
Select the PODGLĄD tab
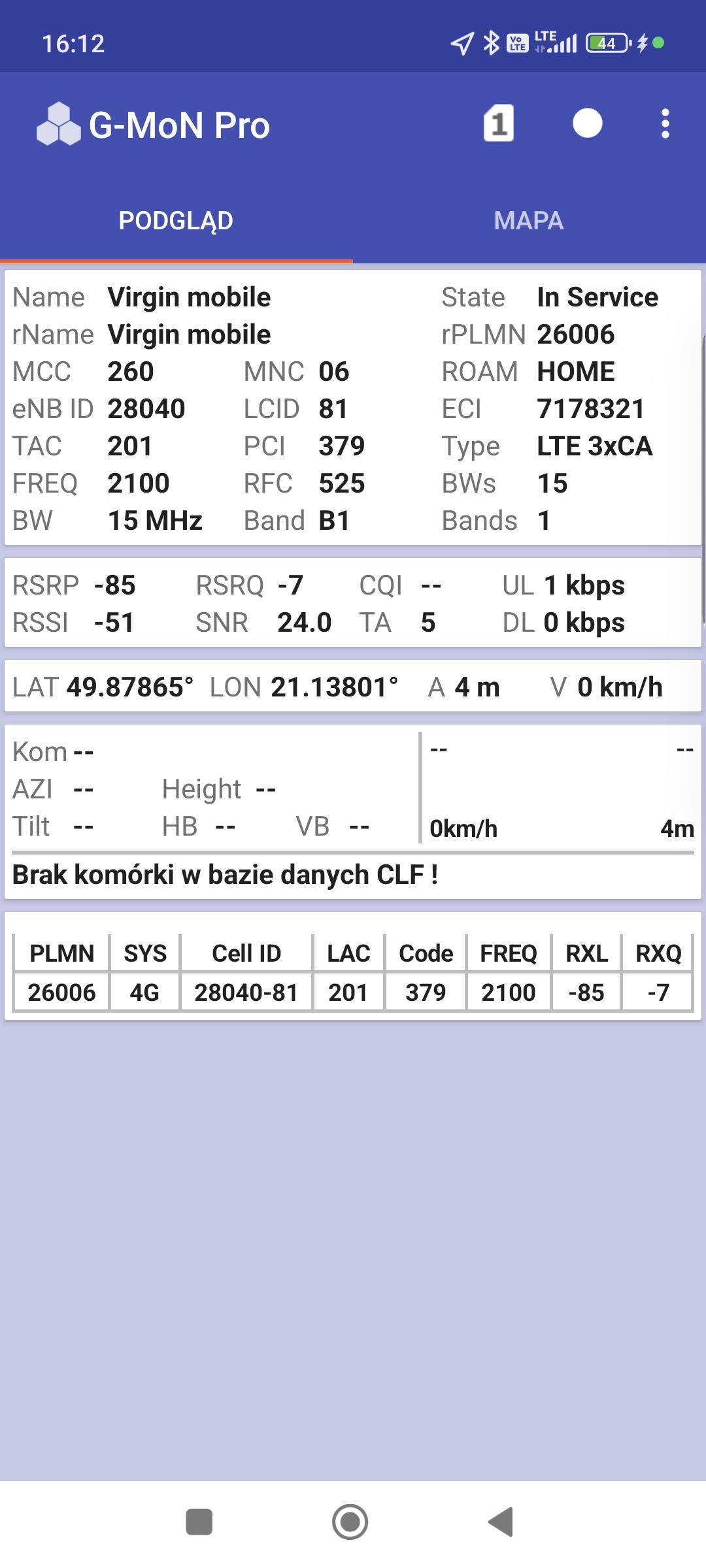176,221
